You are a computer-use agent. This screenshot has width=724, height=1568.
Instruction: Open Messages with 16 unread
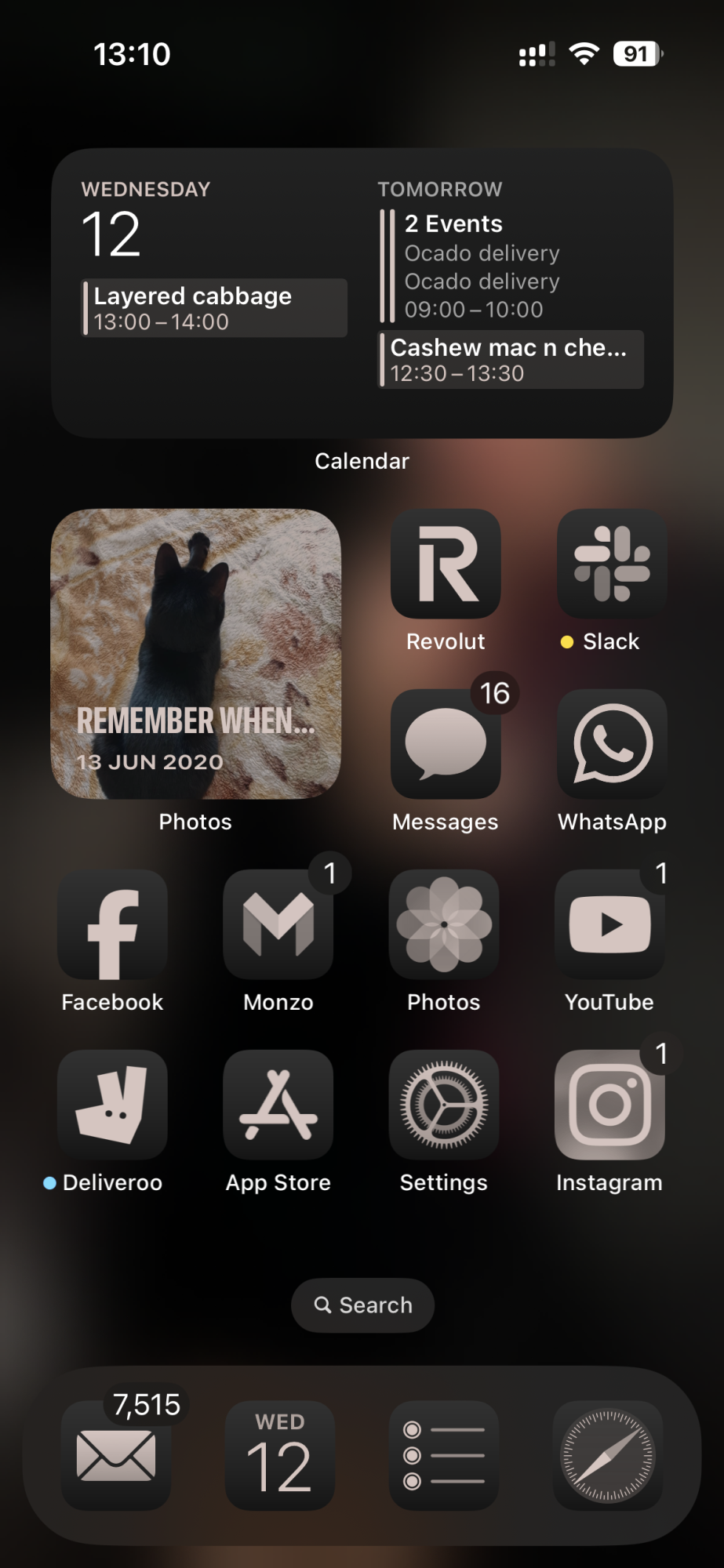(x=446, y=744)
